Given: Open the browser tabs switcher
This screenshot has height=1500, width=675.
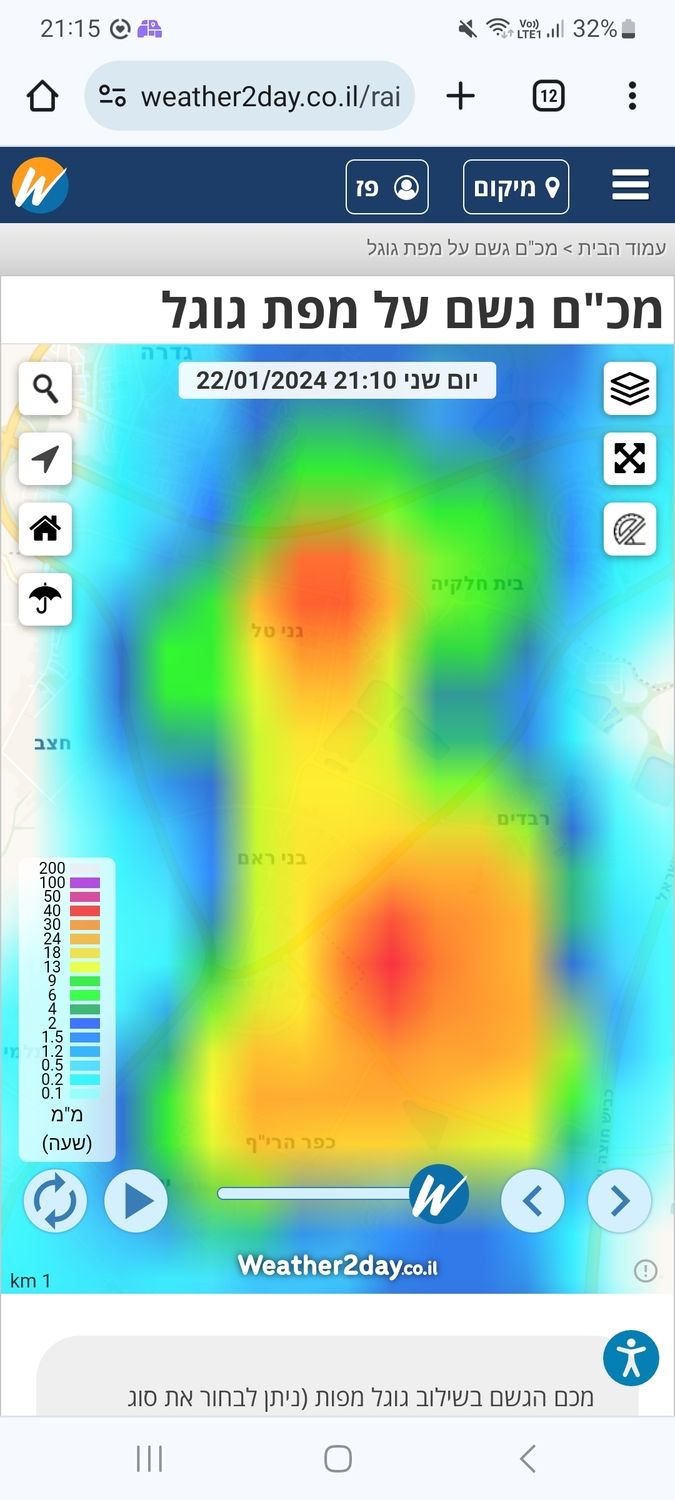Looking at the screenshot, I should coord(548,96).
